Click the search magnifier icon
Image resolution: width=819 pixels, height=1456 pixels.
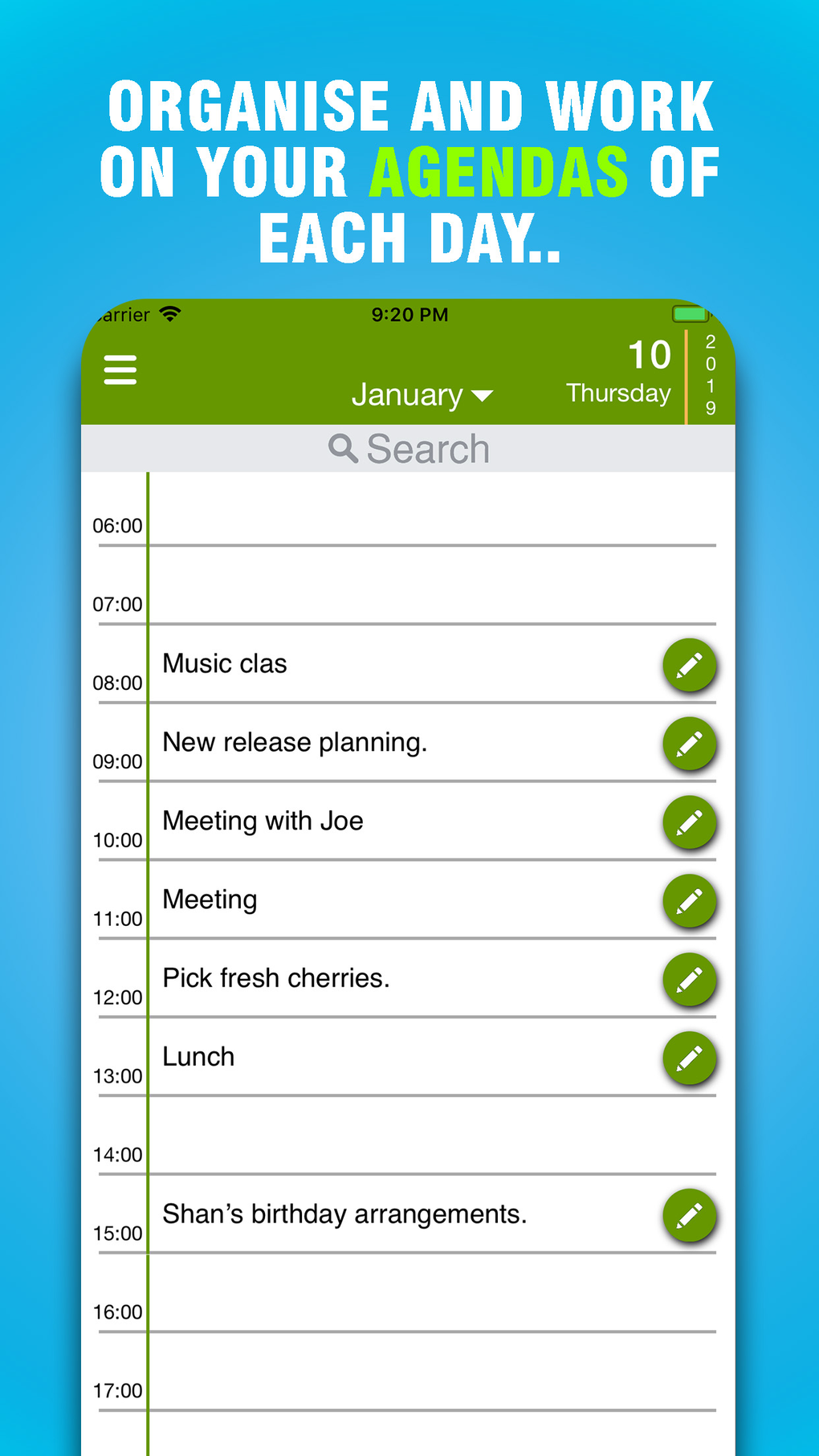click(343, 448)
